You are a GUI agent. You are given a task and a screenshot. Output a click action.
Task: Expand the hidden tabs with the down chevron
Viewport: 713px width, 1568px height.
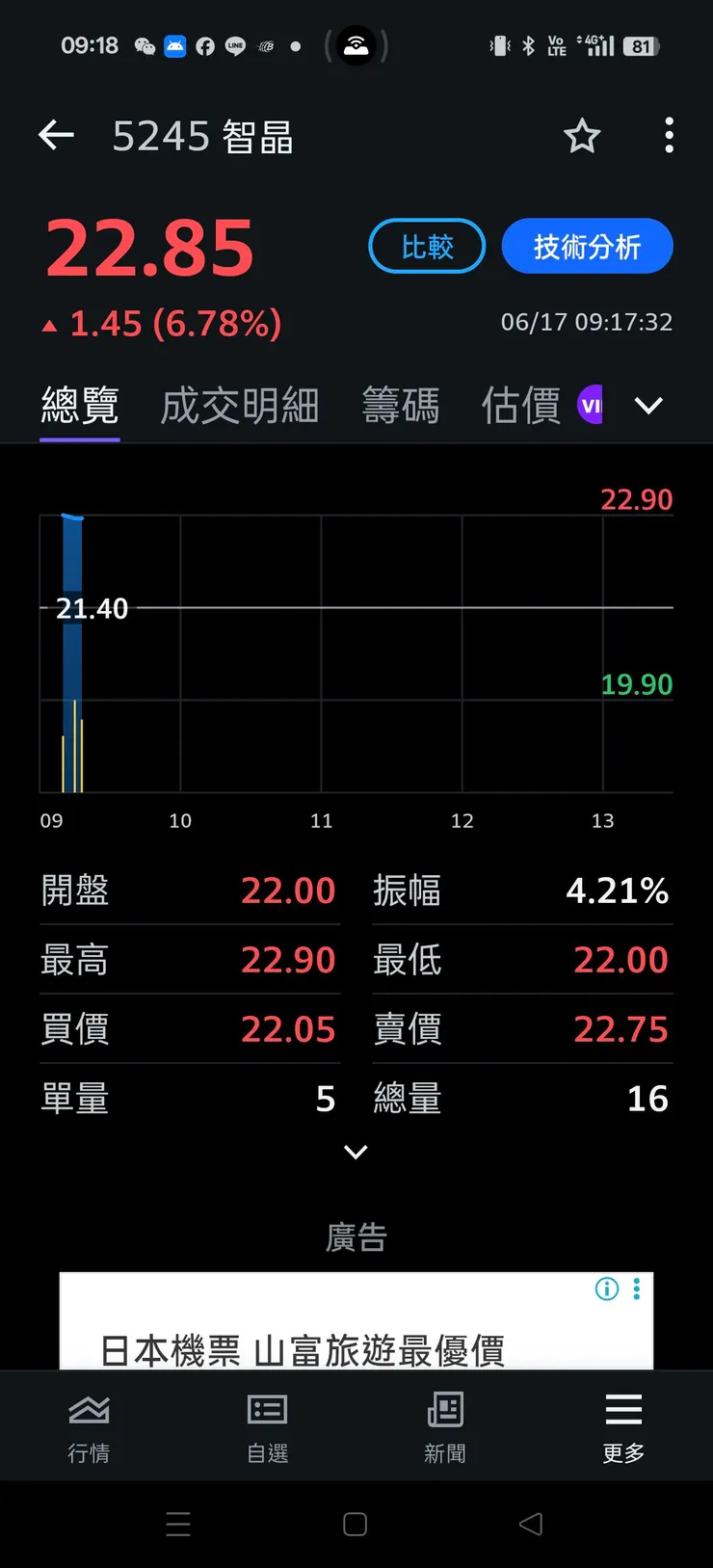click(x=648, y=406)
